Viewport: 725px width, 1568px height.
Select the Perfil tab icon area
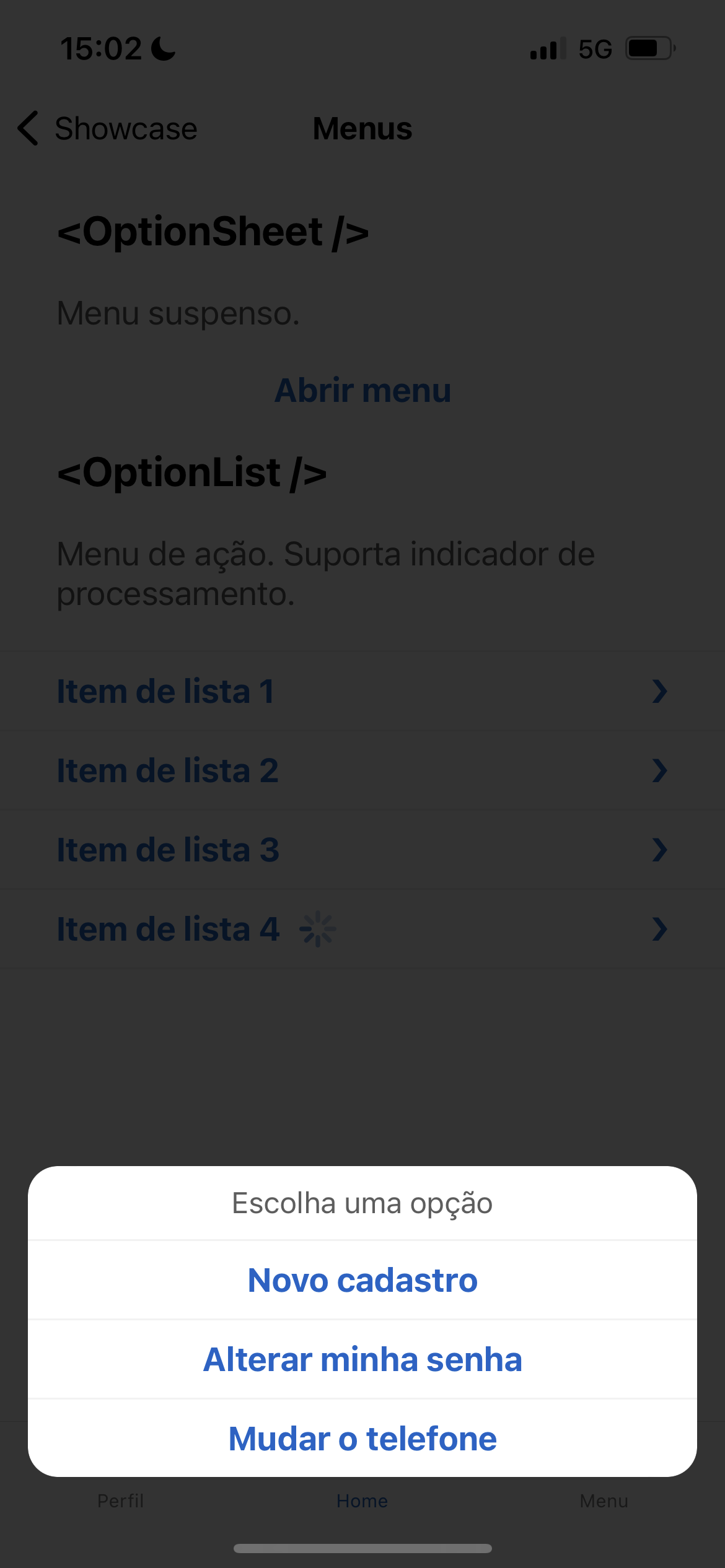tap(120, 1501)
